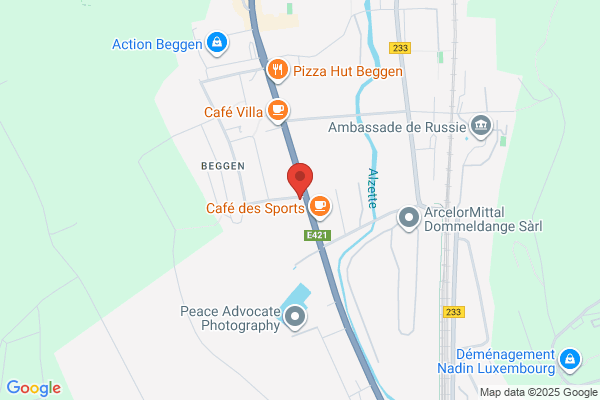This screenshot has width=600, height=400.
Task: Tap the Peace Advocate Photography marker
Action: (295, 317)
